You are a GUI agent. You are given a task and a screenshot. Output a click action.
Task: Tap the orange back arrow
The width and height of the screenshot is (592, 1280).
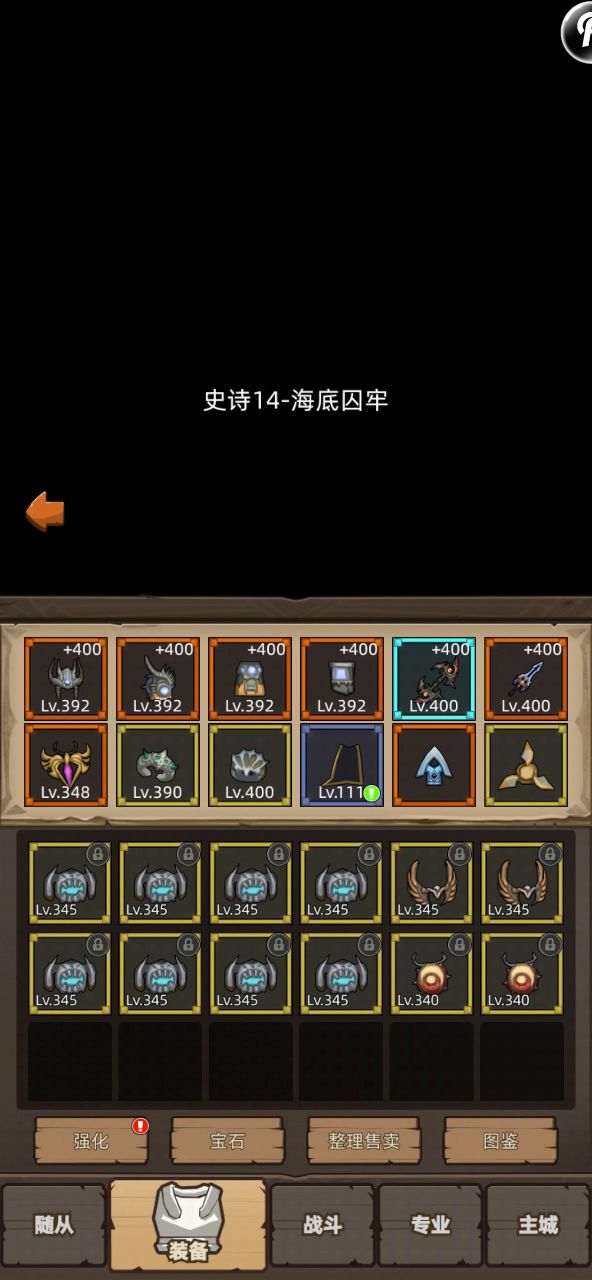point(45,511)
